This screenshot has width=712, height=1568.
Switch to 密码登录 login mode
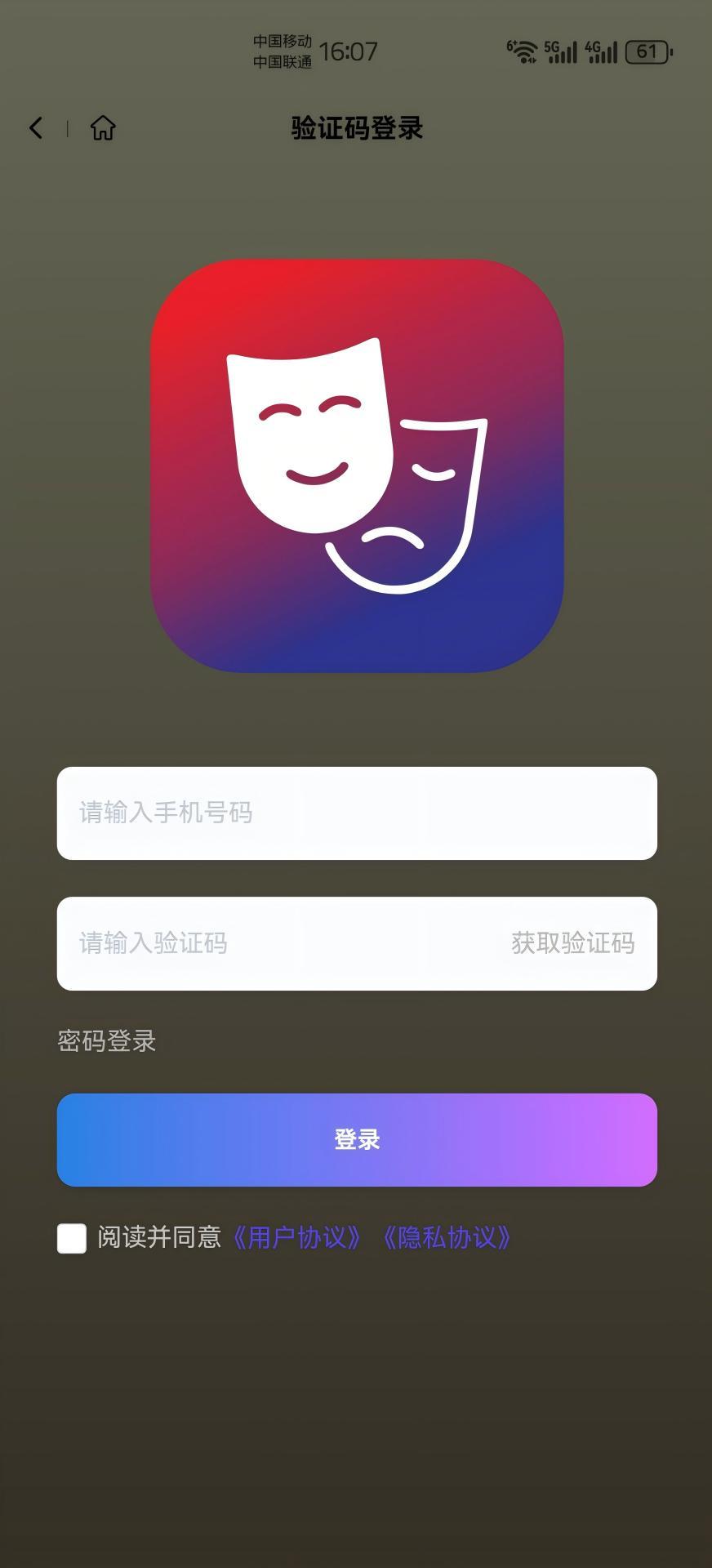click(x=106, y=1040)
